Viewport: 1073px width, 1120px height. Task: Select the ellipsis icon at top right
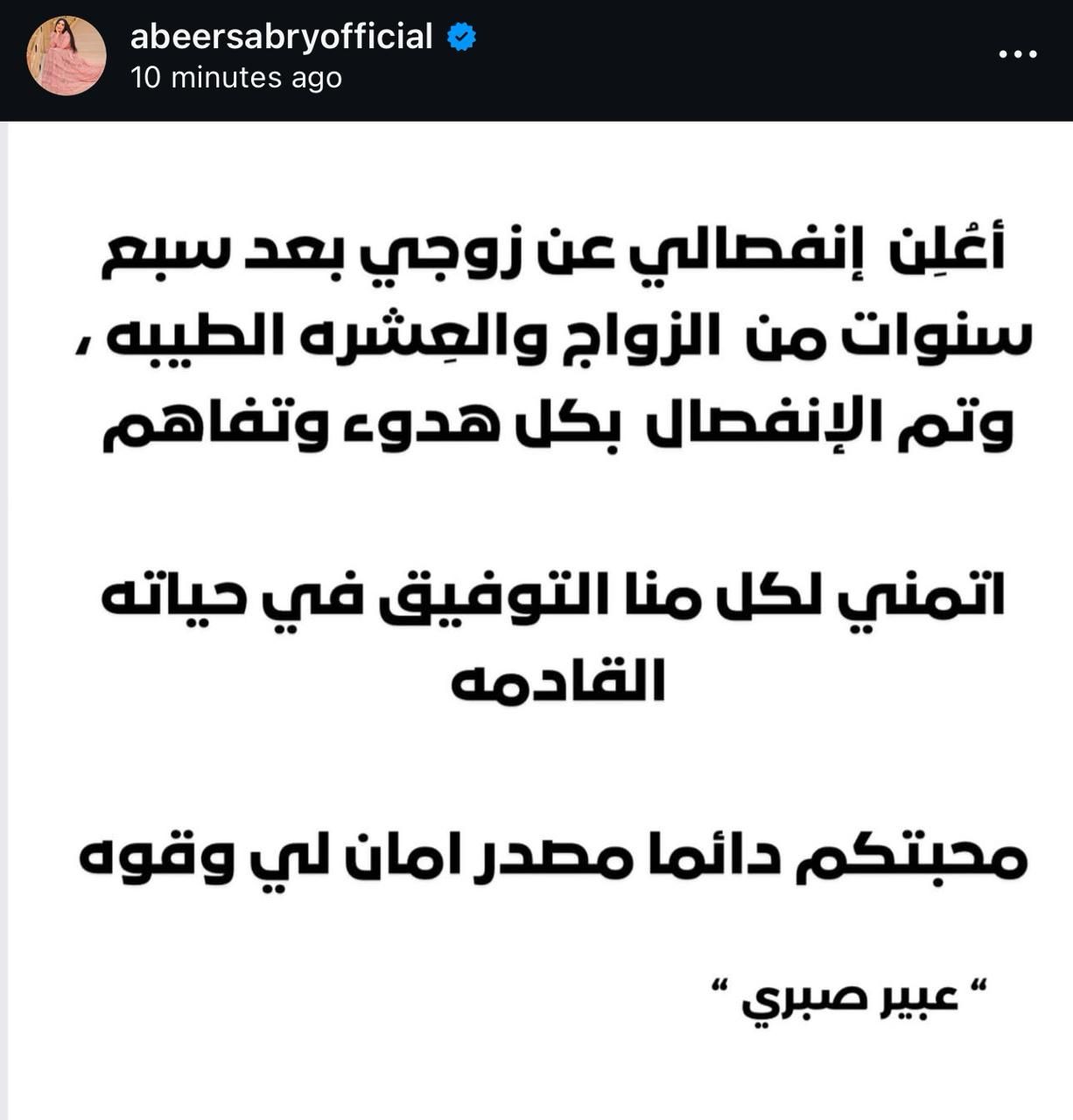point(1014,54)
